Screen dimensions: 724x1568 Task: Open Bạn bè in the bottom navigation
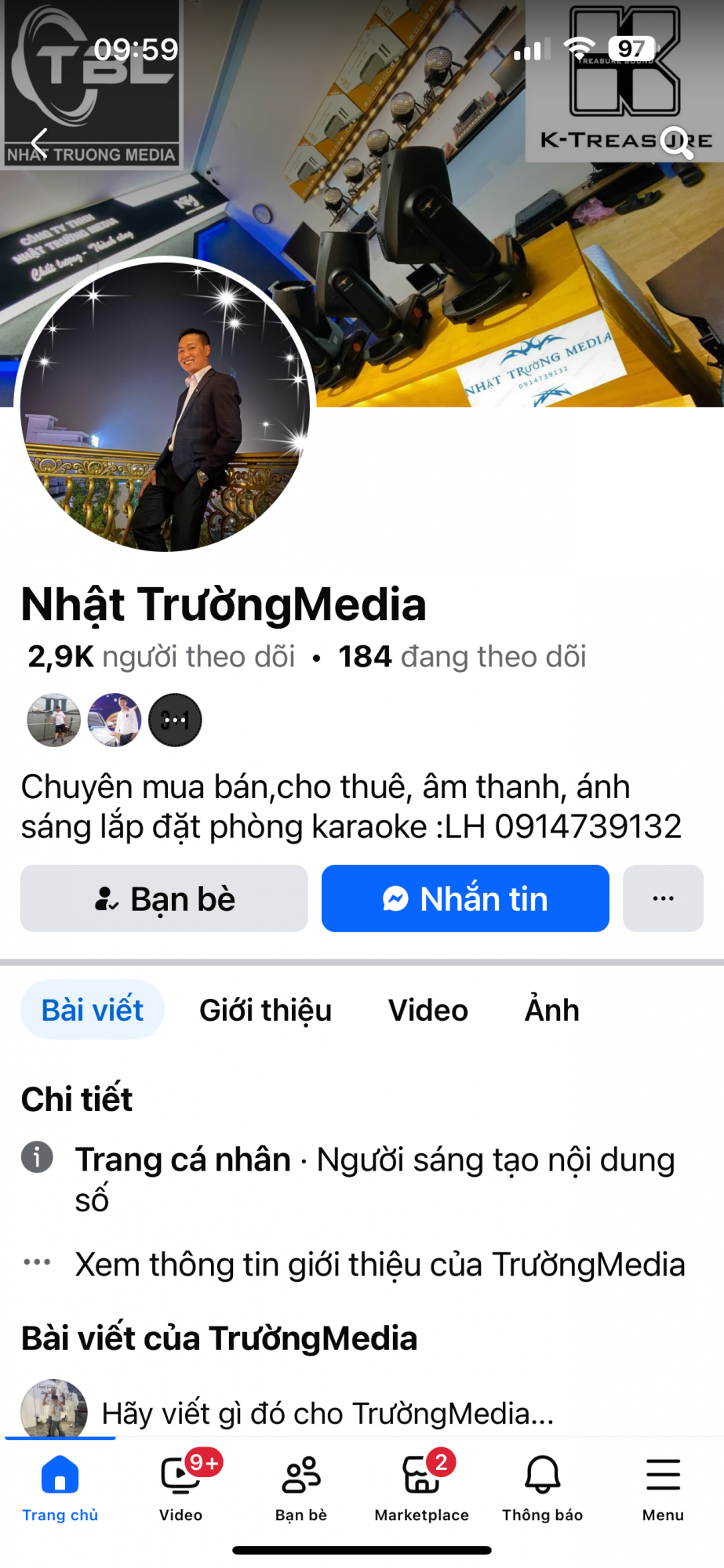pyautogui.click(x=301, y=1486)
